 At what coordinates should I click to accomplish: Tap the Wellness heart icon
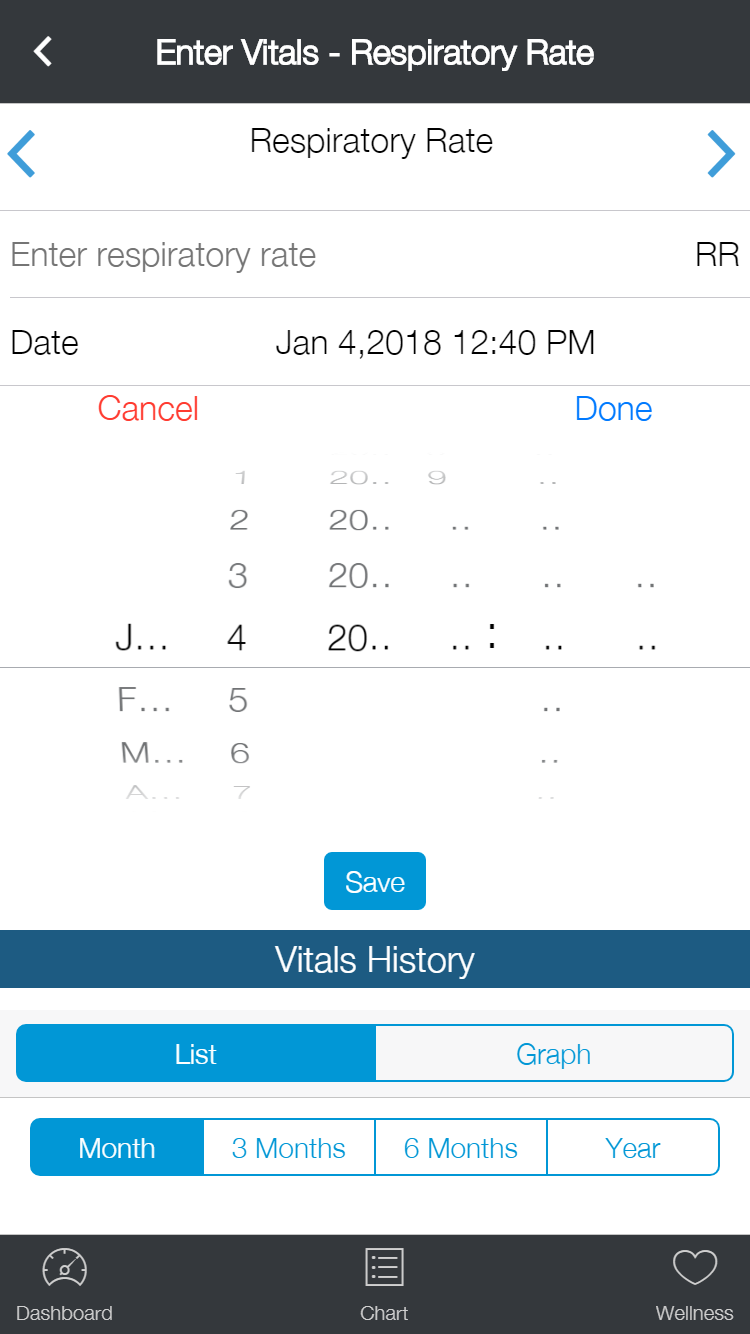[694, 1268]
